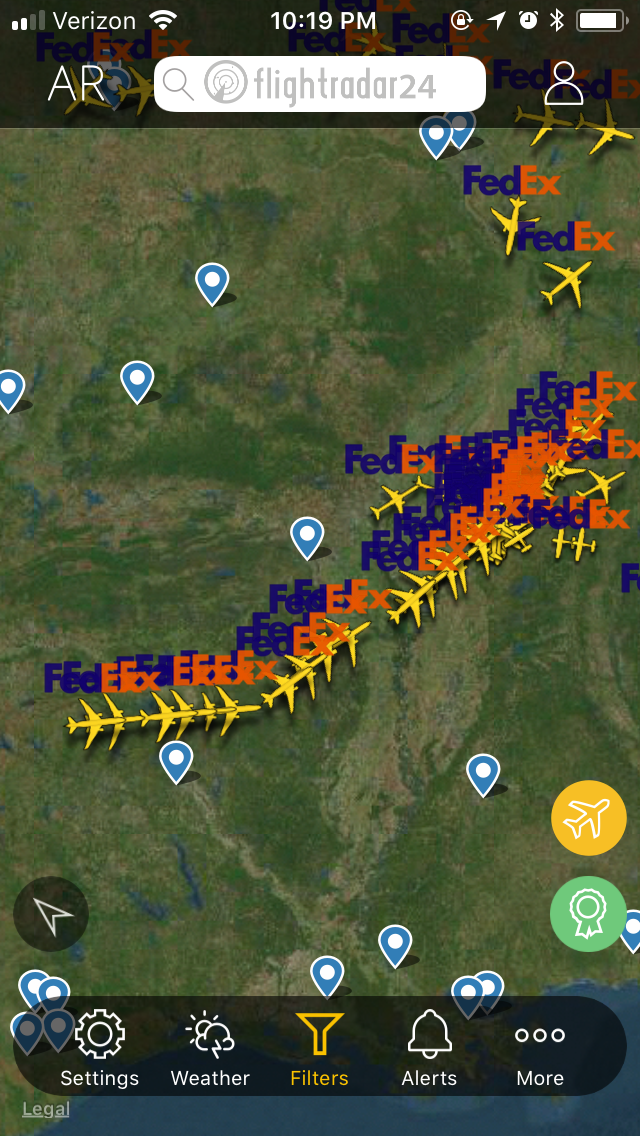This screenshot has width=640, height=1136.
Task: Open the AR view
Action: pos(76,84)
